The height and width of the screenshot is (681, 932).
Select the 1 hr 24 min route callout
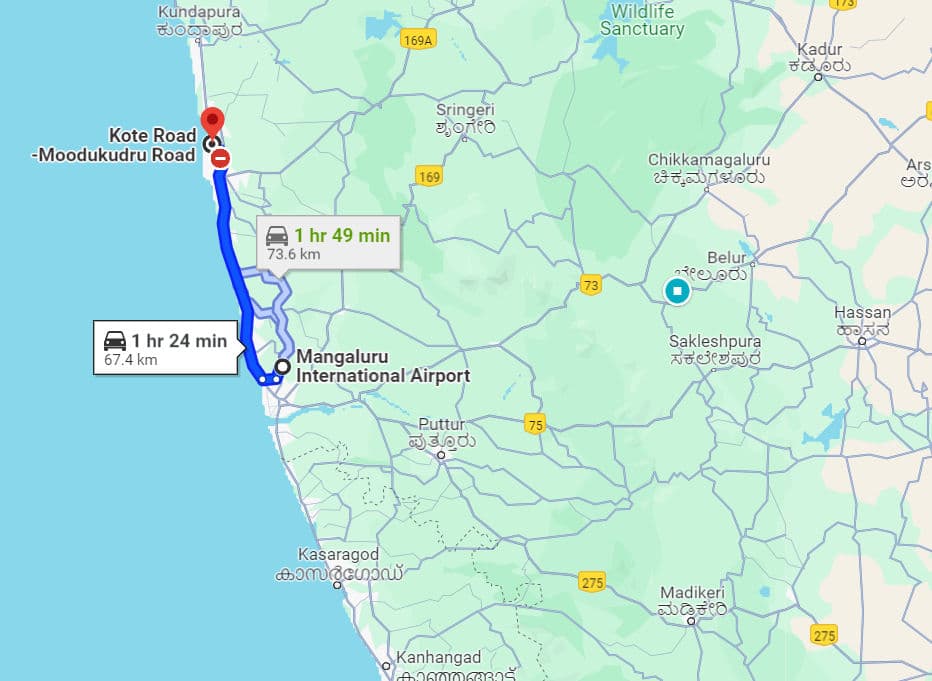[x=167, y=347]
